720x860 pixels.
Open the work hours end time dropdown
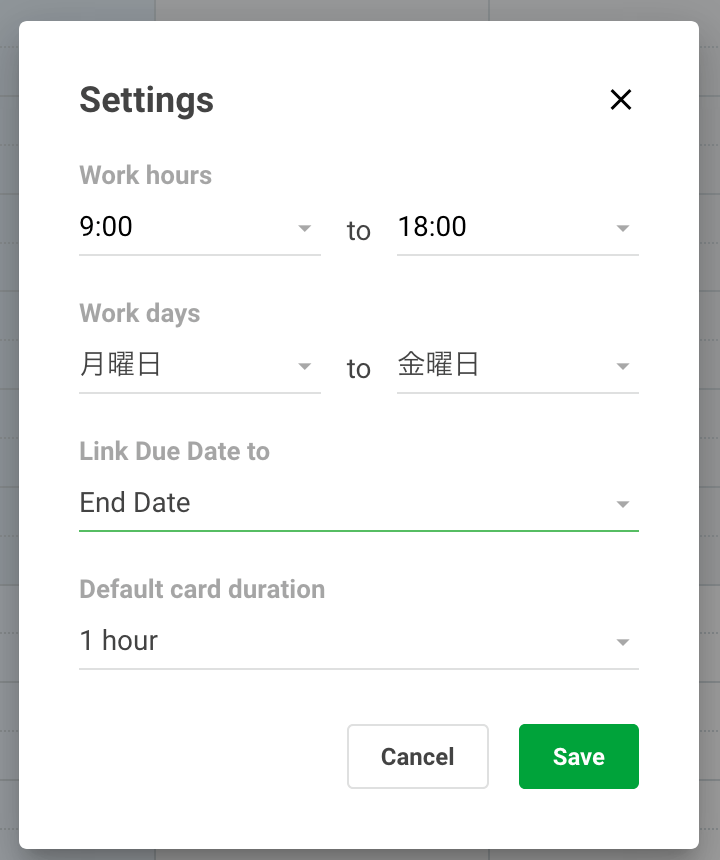click(x=517, y=228)
